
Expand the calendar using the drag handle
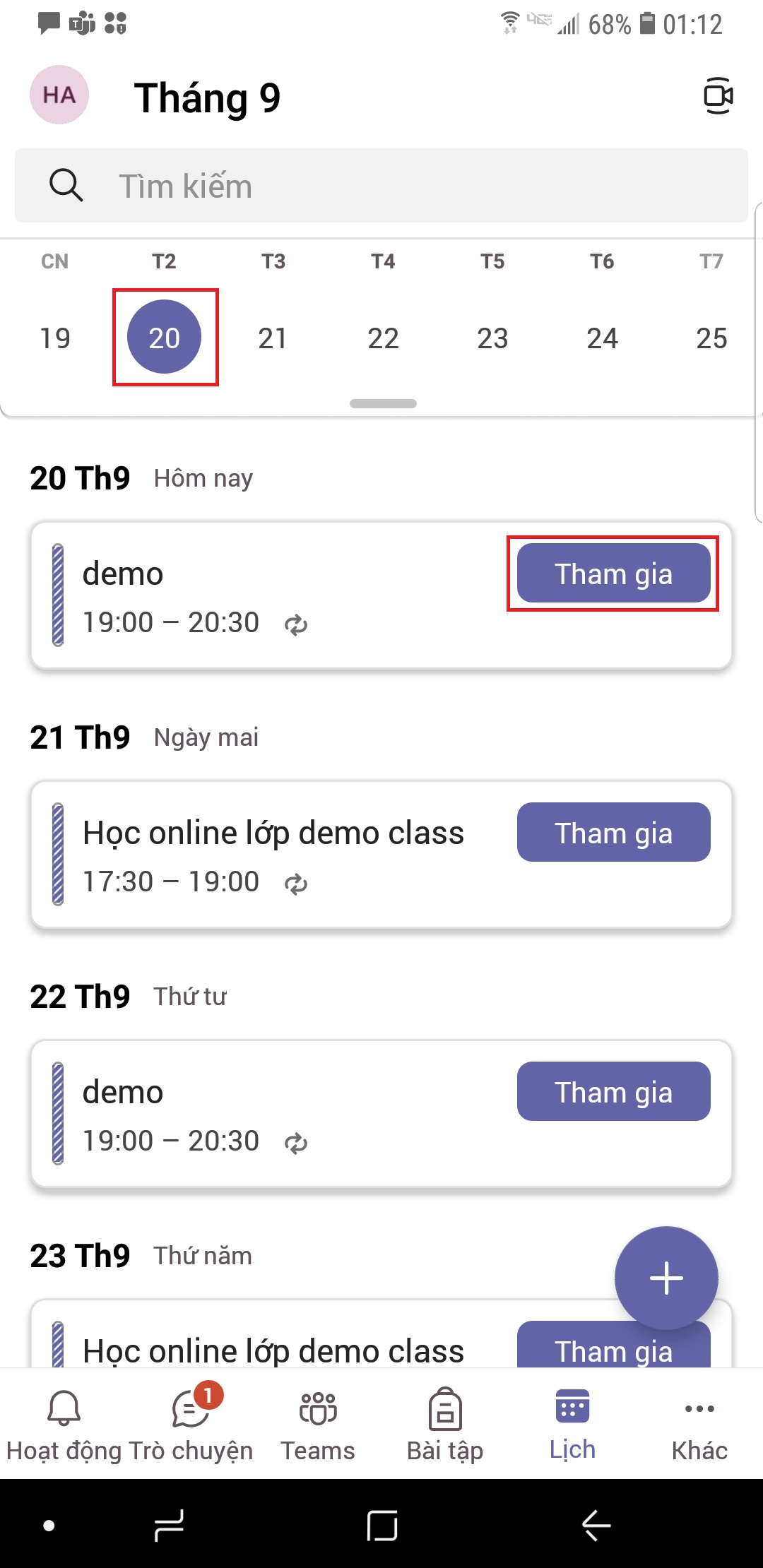(x=383, y=403)
